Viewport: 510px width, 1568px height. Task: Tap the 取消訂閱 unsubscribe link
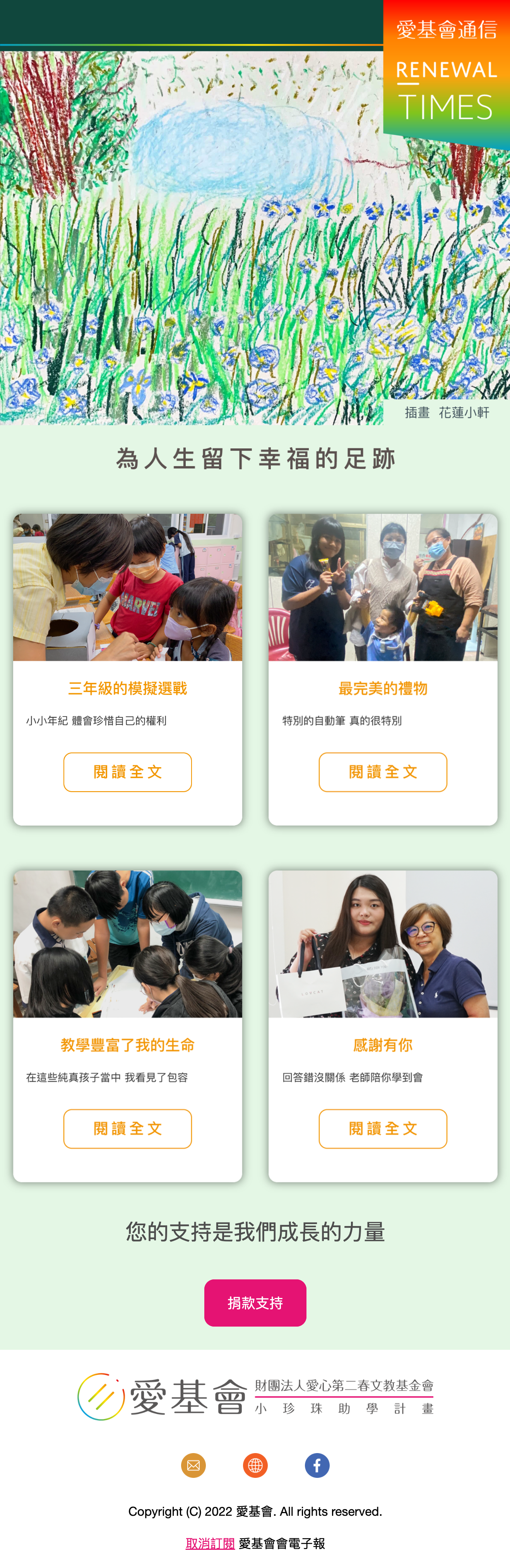click(210, 1543)
